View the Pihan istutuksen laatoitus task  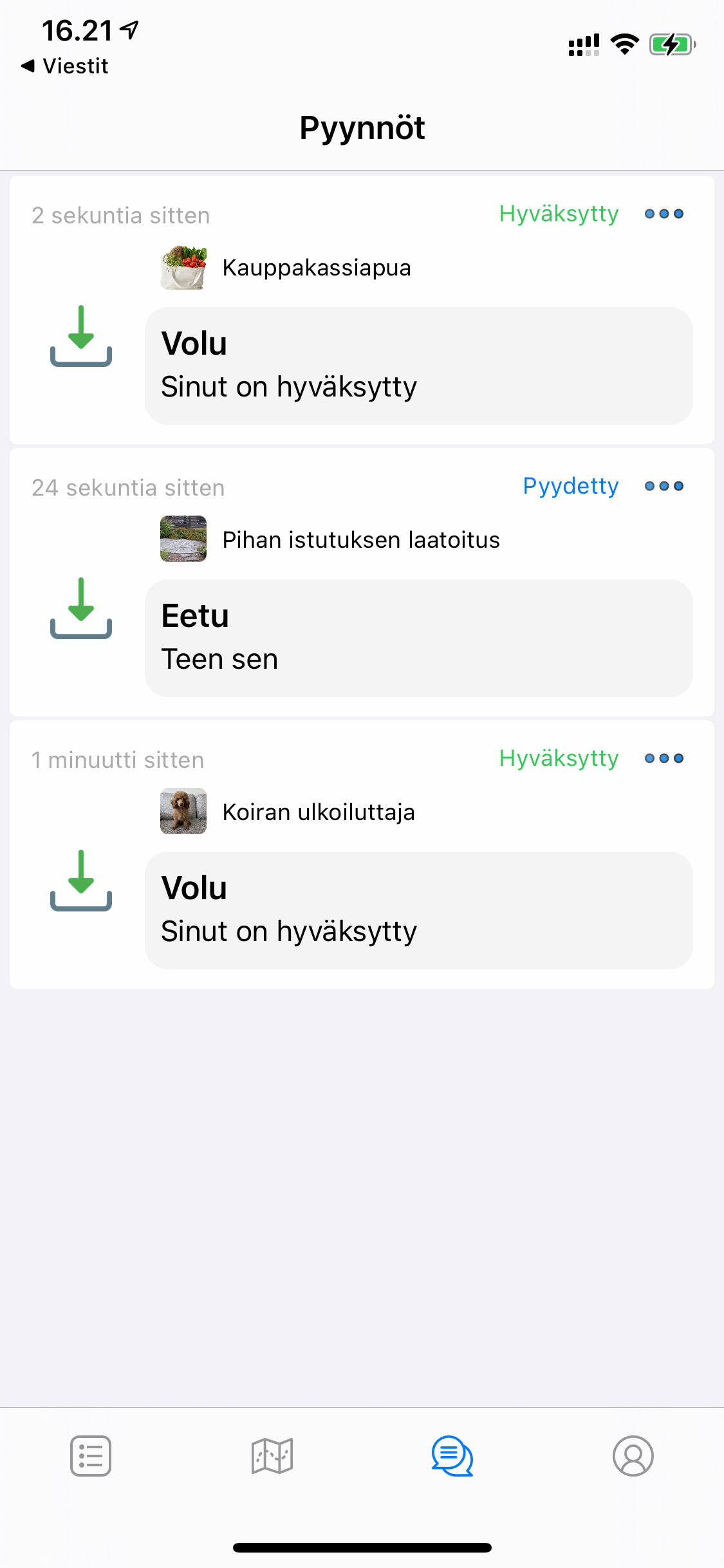(x=360, y=540)
